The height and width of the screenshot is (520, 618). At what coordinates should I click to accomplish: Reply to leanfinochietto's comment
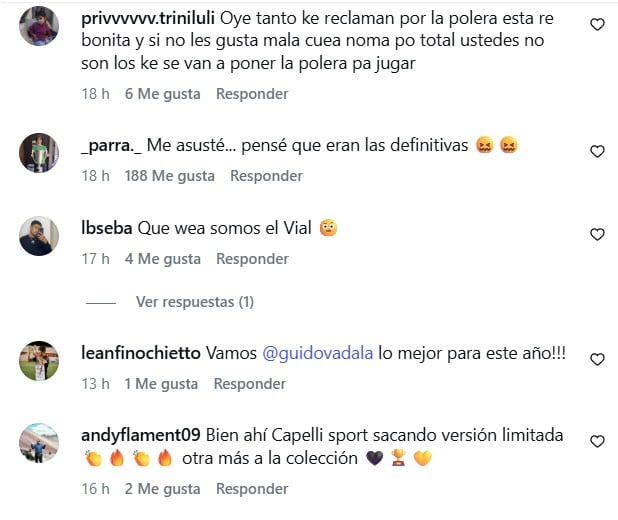250,384
